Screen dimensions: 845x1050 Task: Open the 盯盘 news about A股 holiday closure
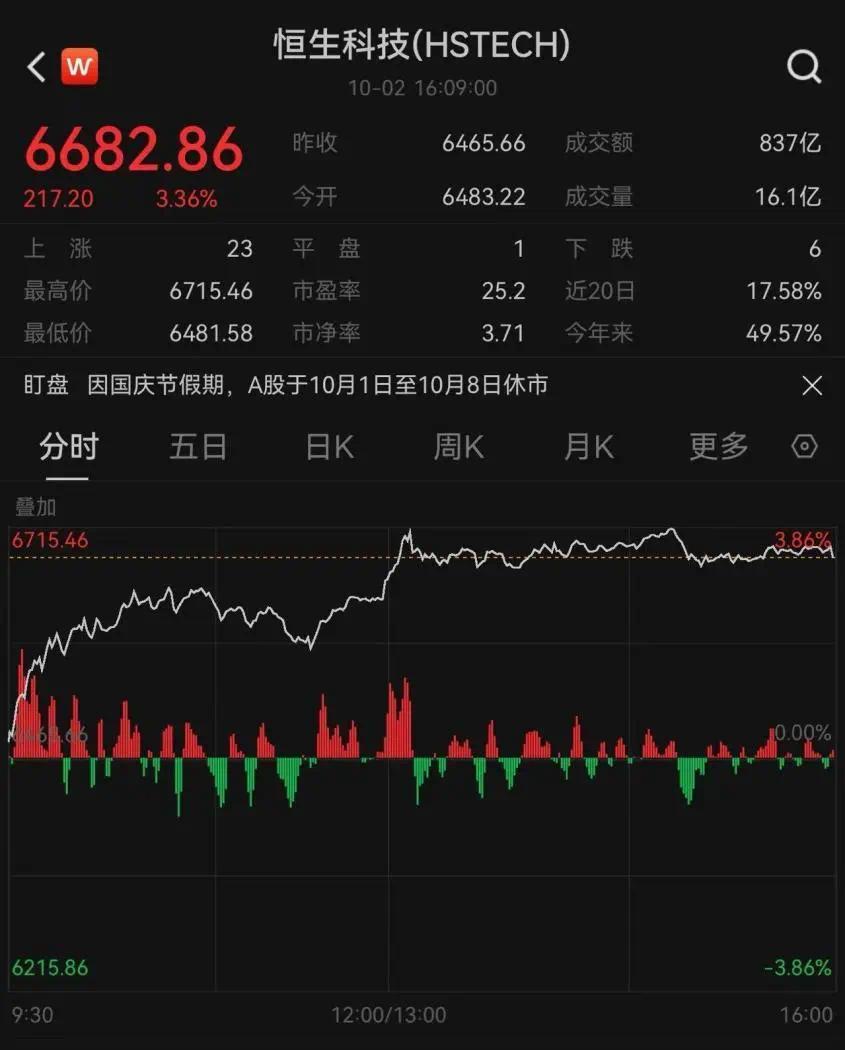pos(317,386)
